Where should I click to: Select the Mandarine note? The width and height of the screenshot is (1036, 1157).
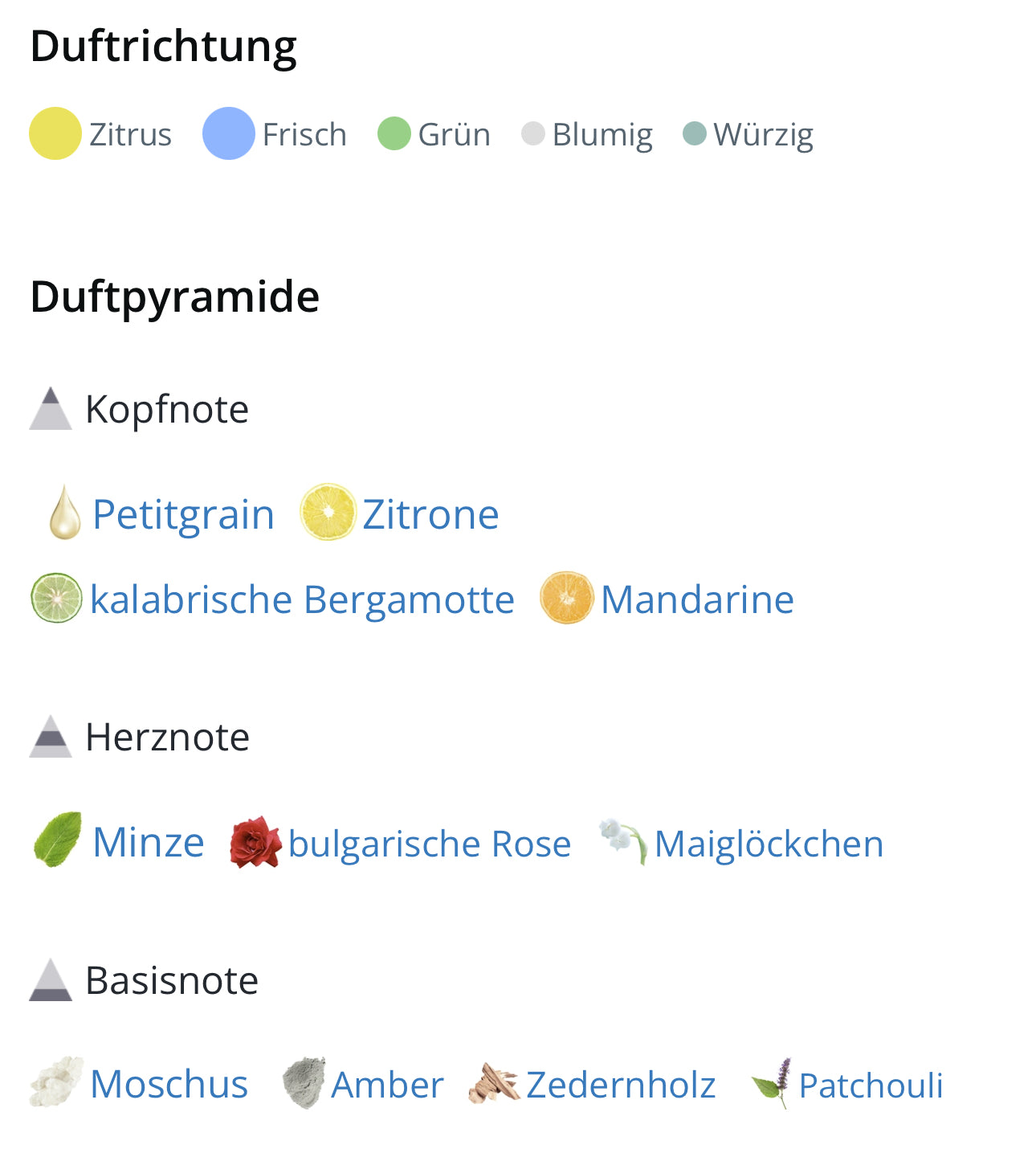coord(696,599)
